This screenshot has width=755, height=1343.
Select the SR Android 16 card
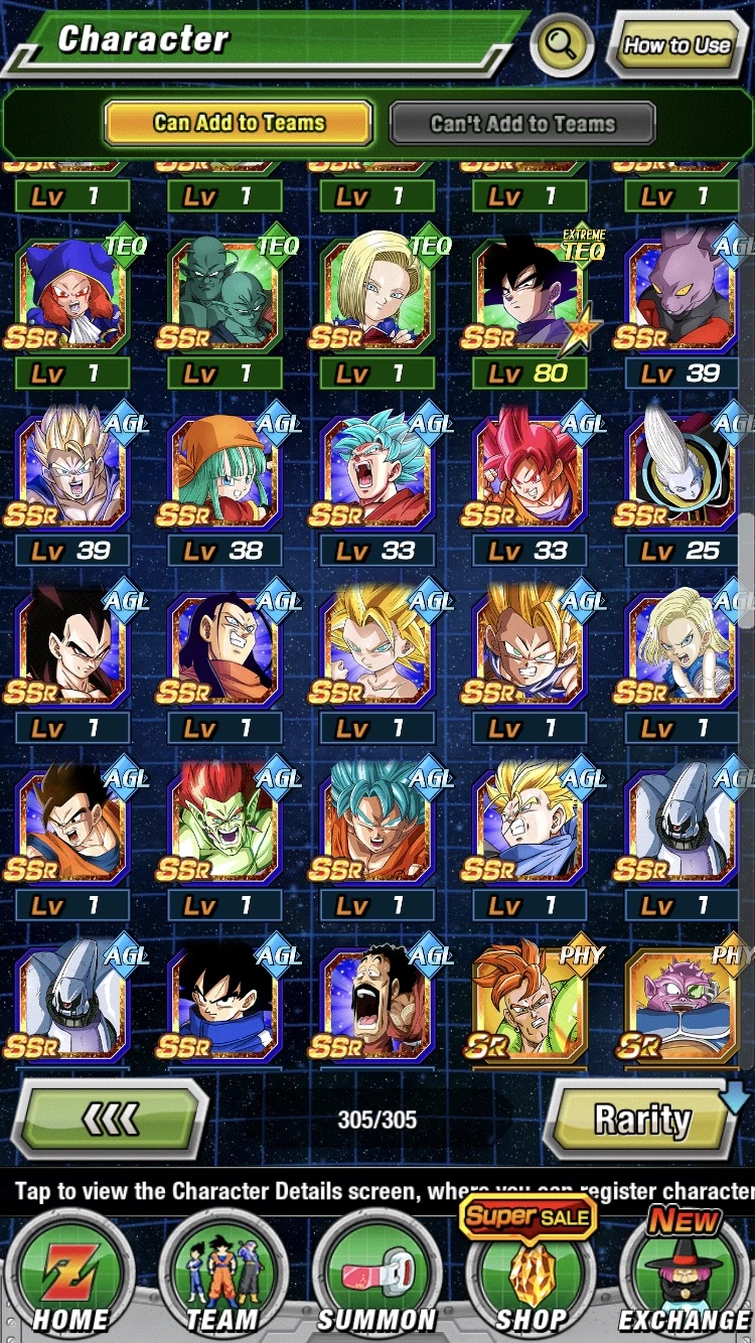[x=528, y=1000]
